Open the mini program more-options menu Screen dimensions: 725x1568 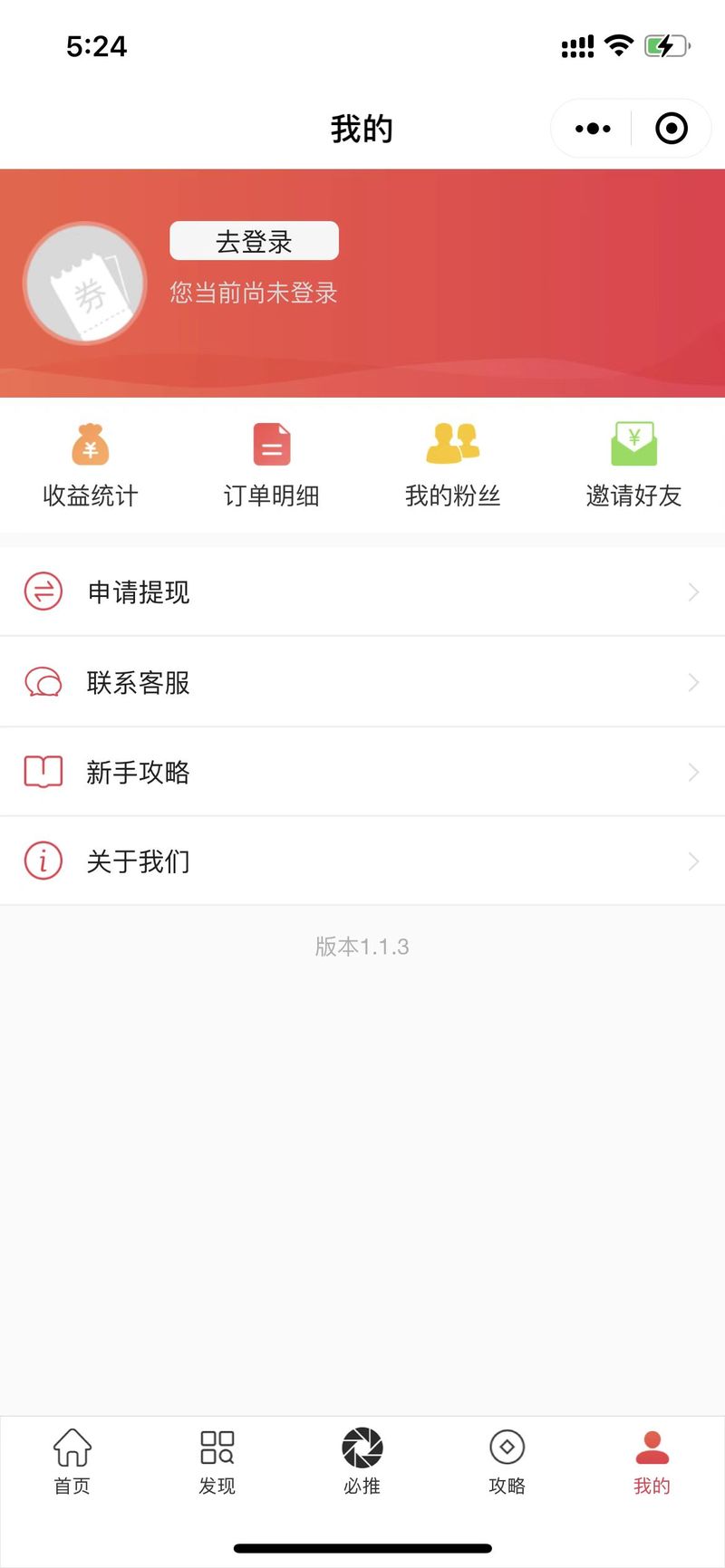tap(593, 129)
